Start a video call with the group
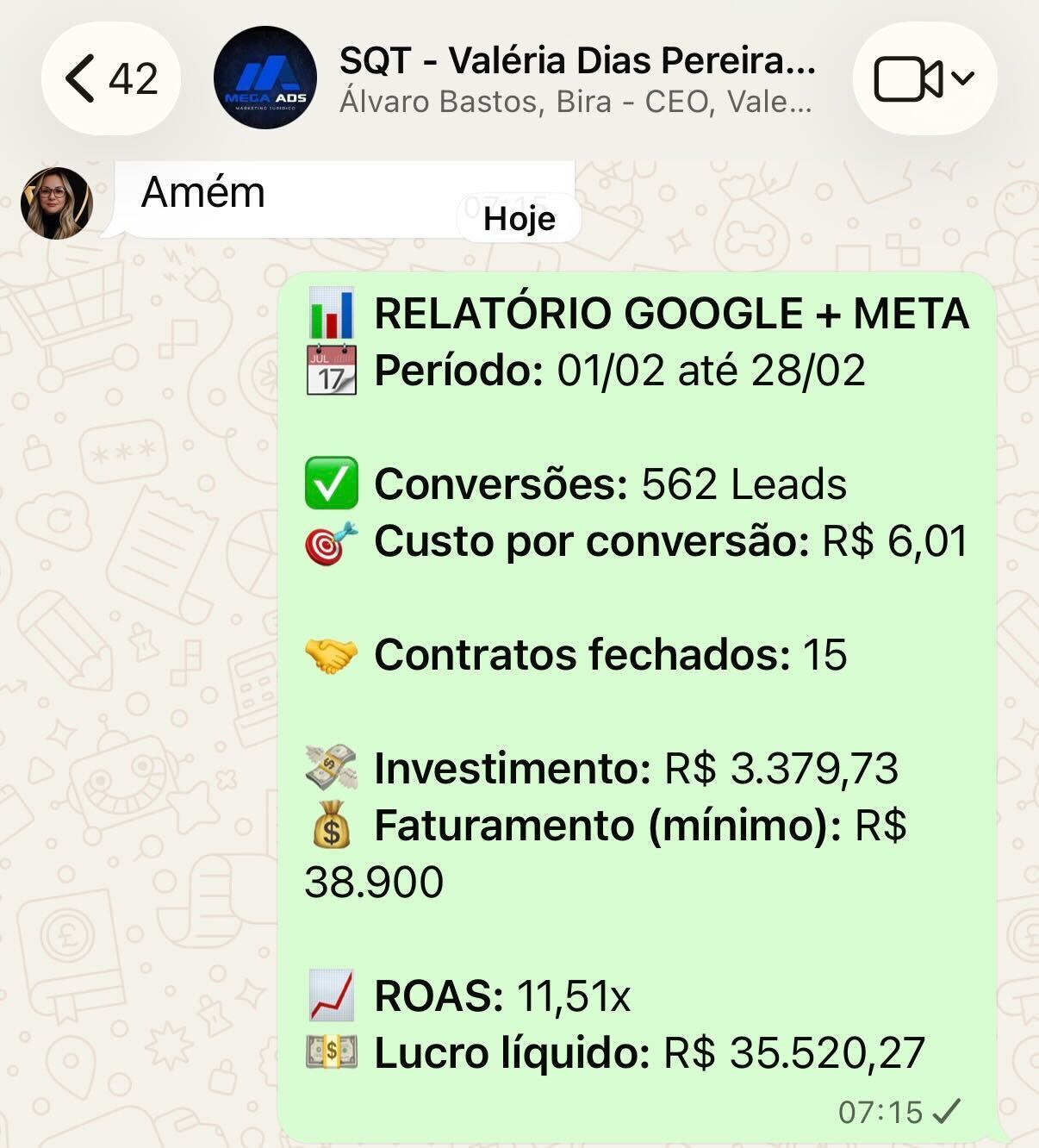Viewport: 1039px width, 1148px height. [924, 79]
